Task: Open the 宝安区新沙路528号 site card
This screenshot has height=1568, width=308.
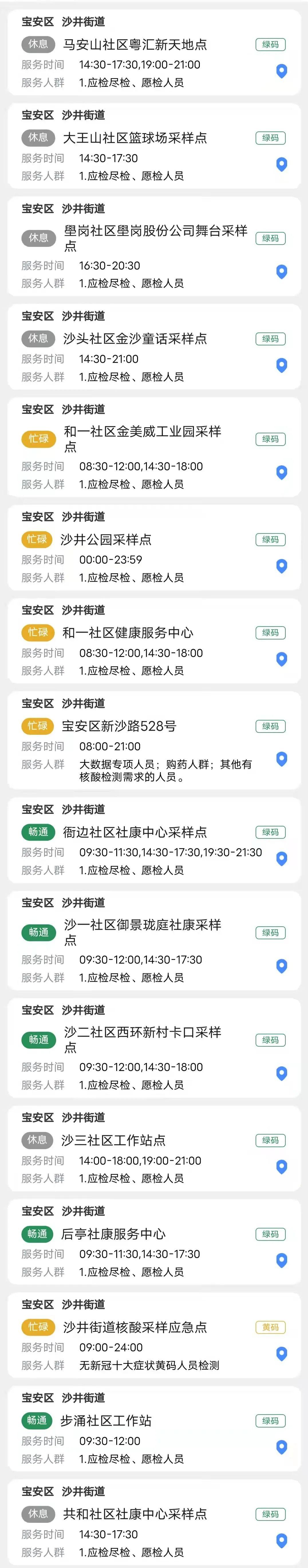Action: pyautogui.click(x=119, y=726)
